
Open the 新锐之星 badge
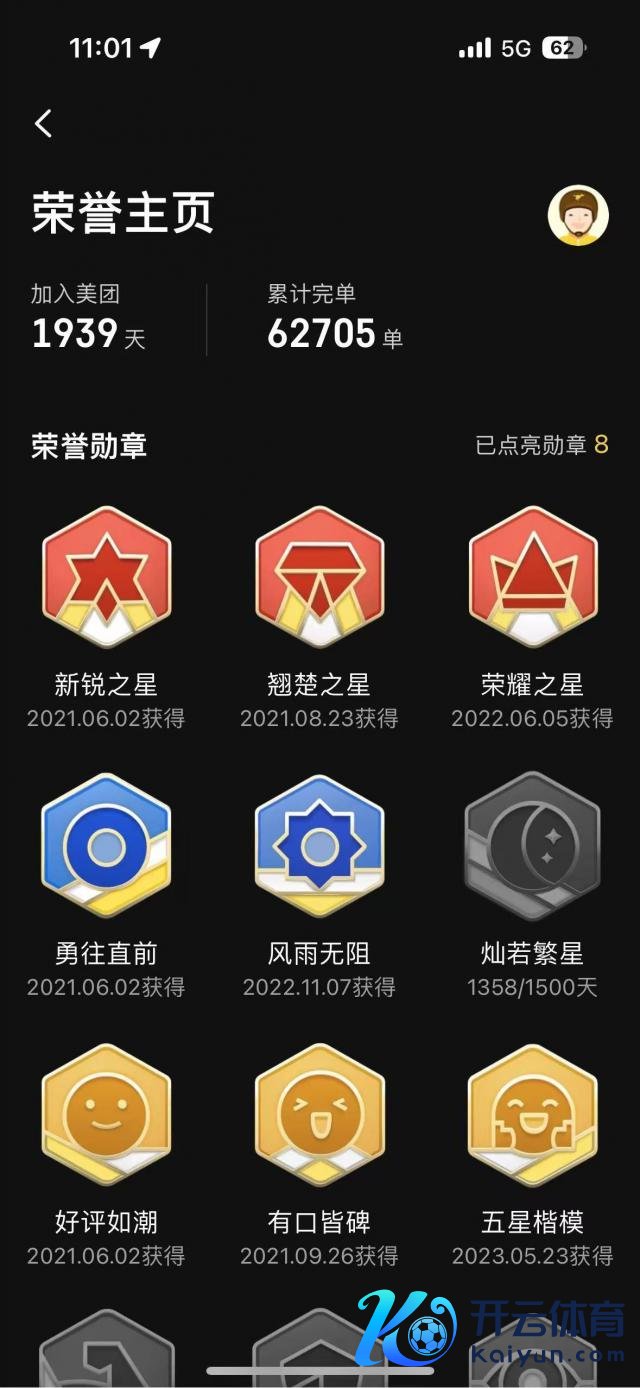[106, 578]
